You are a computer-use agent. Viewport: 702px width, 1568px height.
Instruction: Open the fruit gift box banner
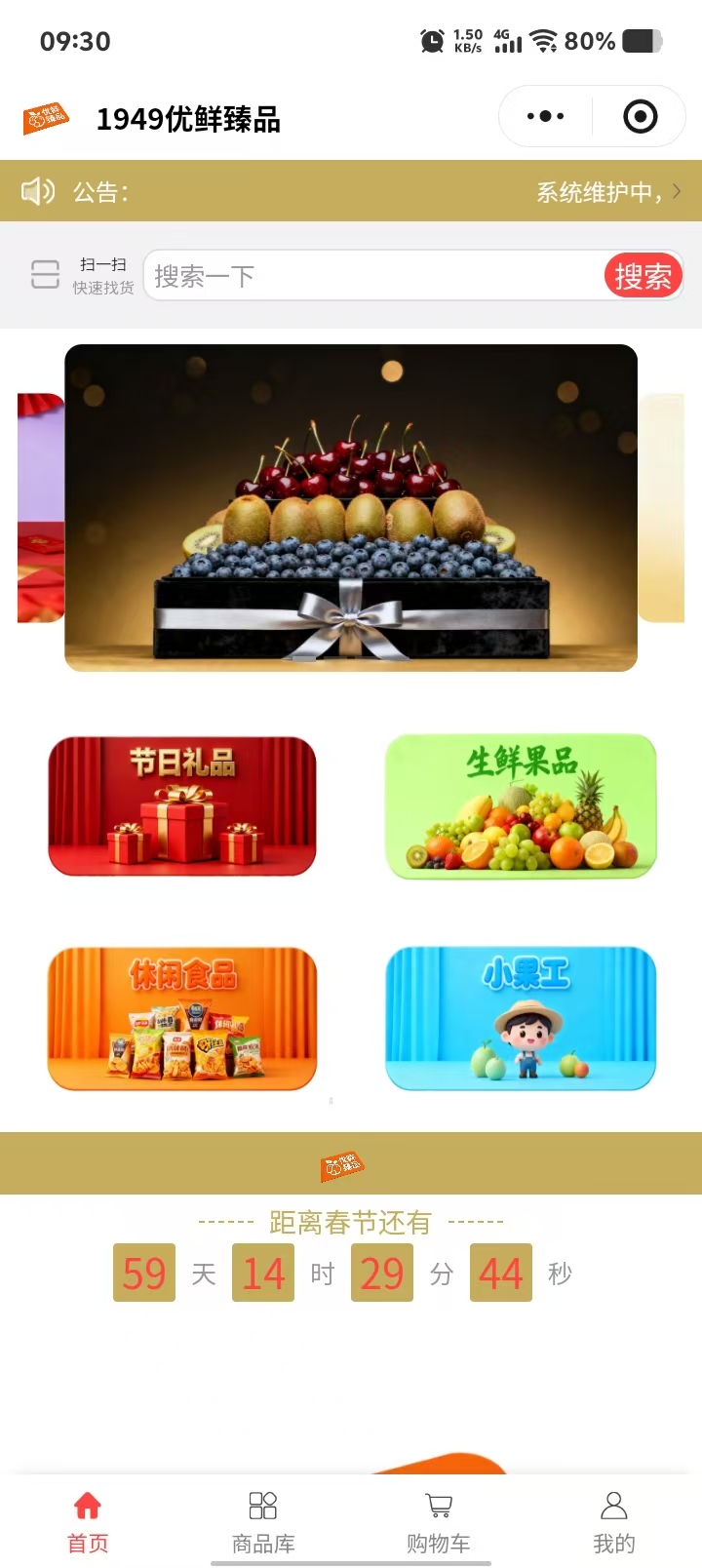[351, 507]
